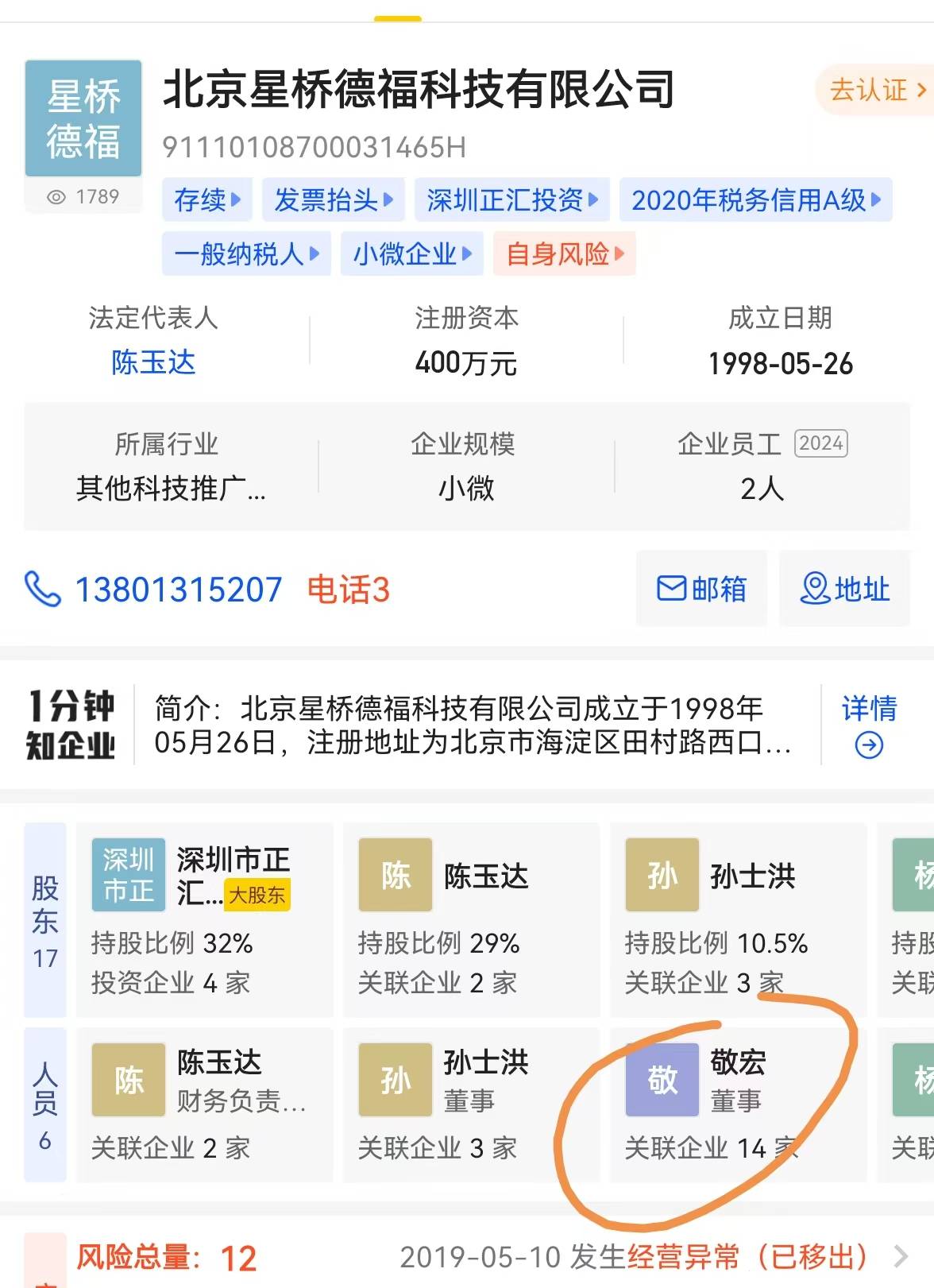Expand the 自身风险 risk tag
Image resolution: width=934 pixels, height=1288 pixels.
(562, 253)
